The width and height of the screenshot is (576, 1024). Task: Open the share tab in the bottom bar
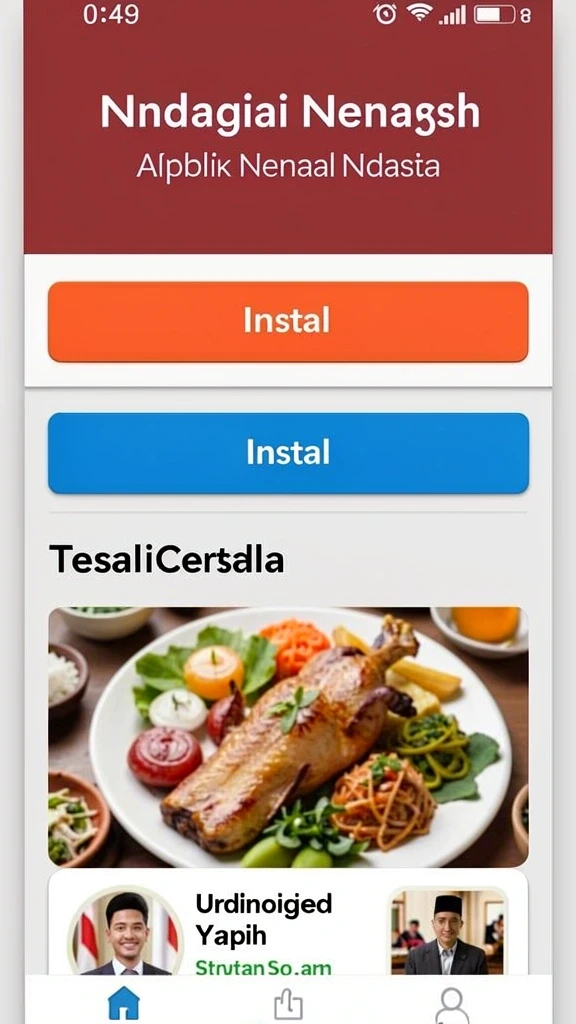tap(288, 1003)
